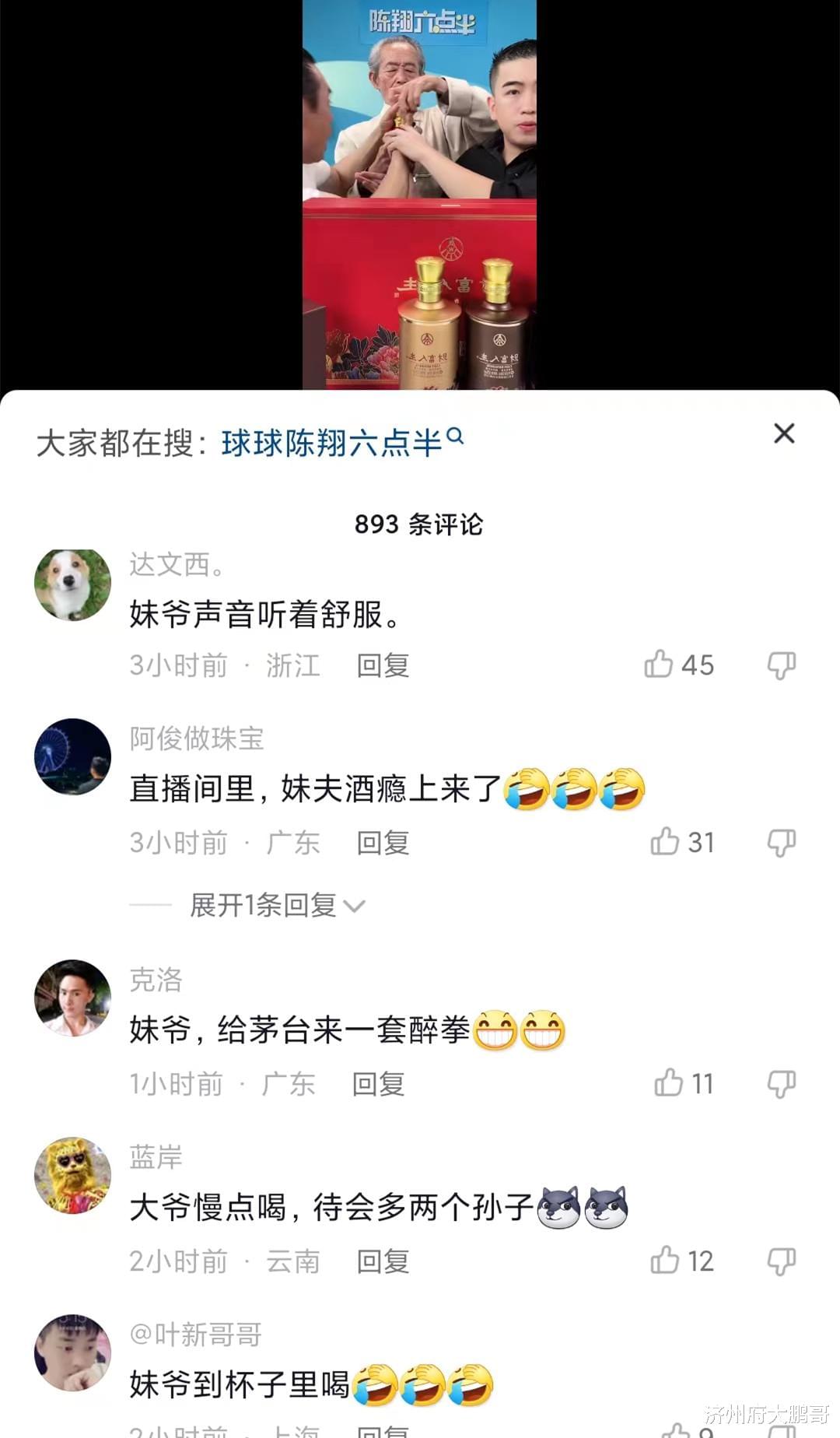Close the comments panel
840x1438 pixels.
(784, 433)
